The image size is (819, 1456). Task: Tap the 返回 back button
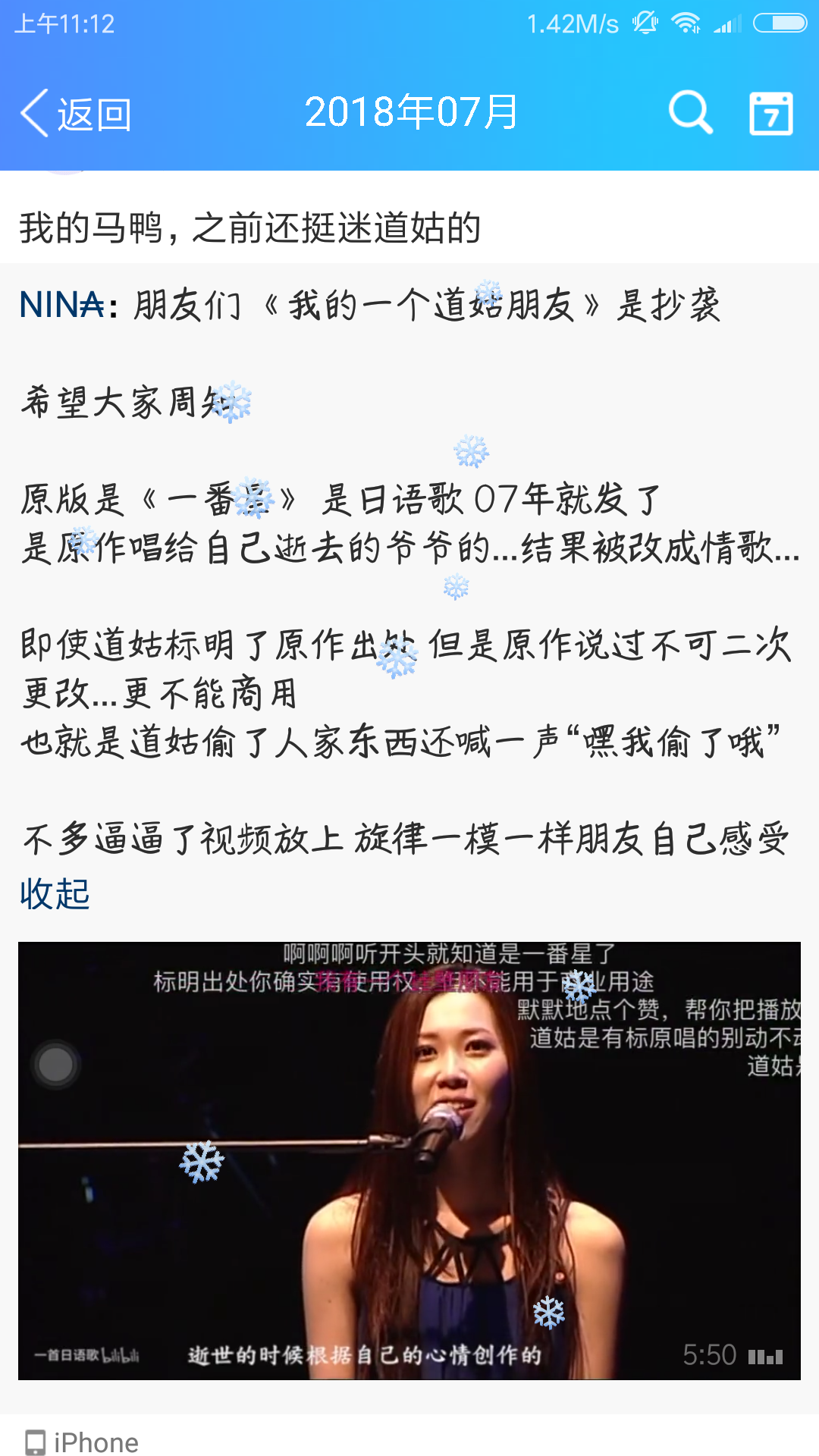tap(76, 114)
